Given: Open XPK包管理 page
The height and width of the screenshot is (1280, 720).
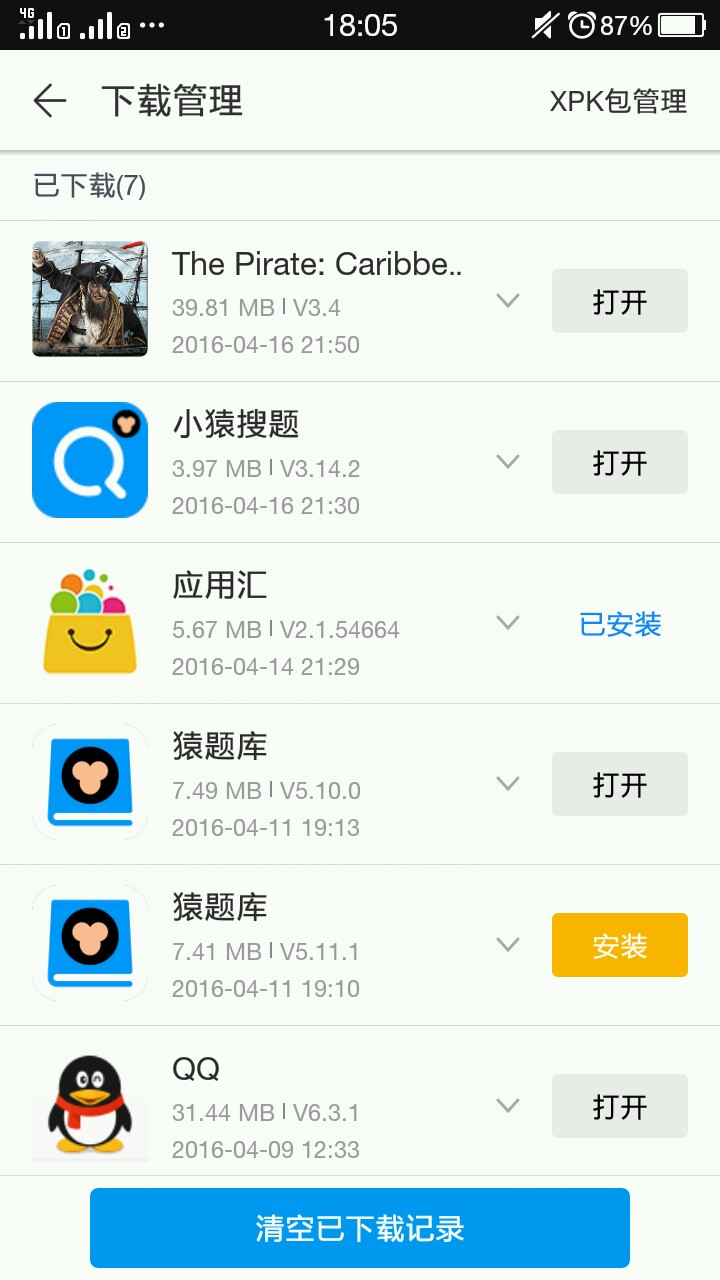Looking at the screenshot, I should (x=618, y=101).
